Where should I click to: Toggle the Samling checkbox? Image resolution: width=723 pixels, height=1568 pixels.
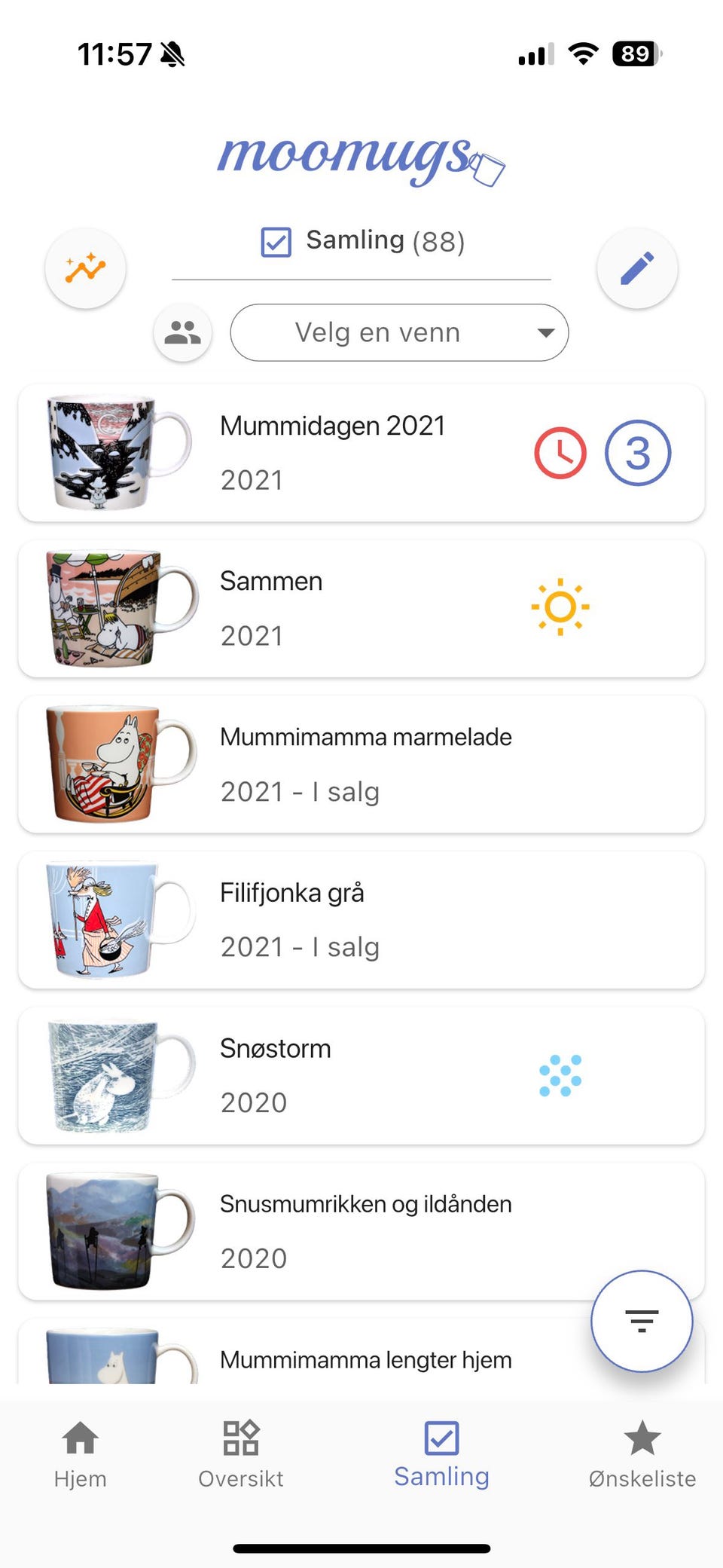[276, 241]
